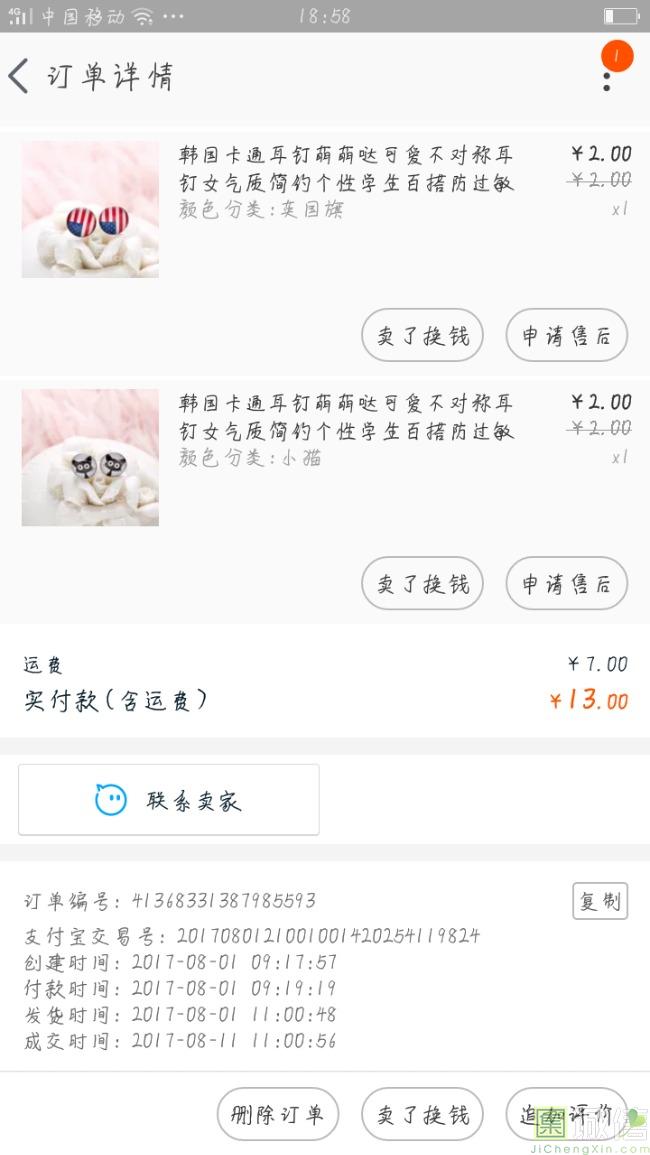Screen dimensions: 650x1155
Task: Open the 小猫 earring product thumbnail
Action: tap(90, 457)
